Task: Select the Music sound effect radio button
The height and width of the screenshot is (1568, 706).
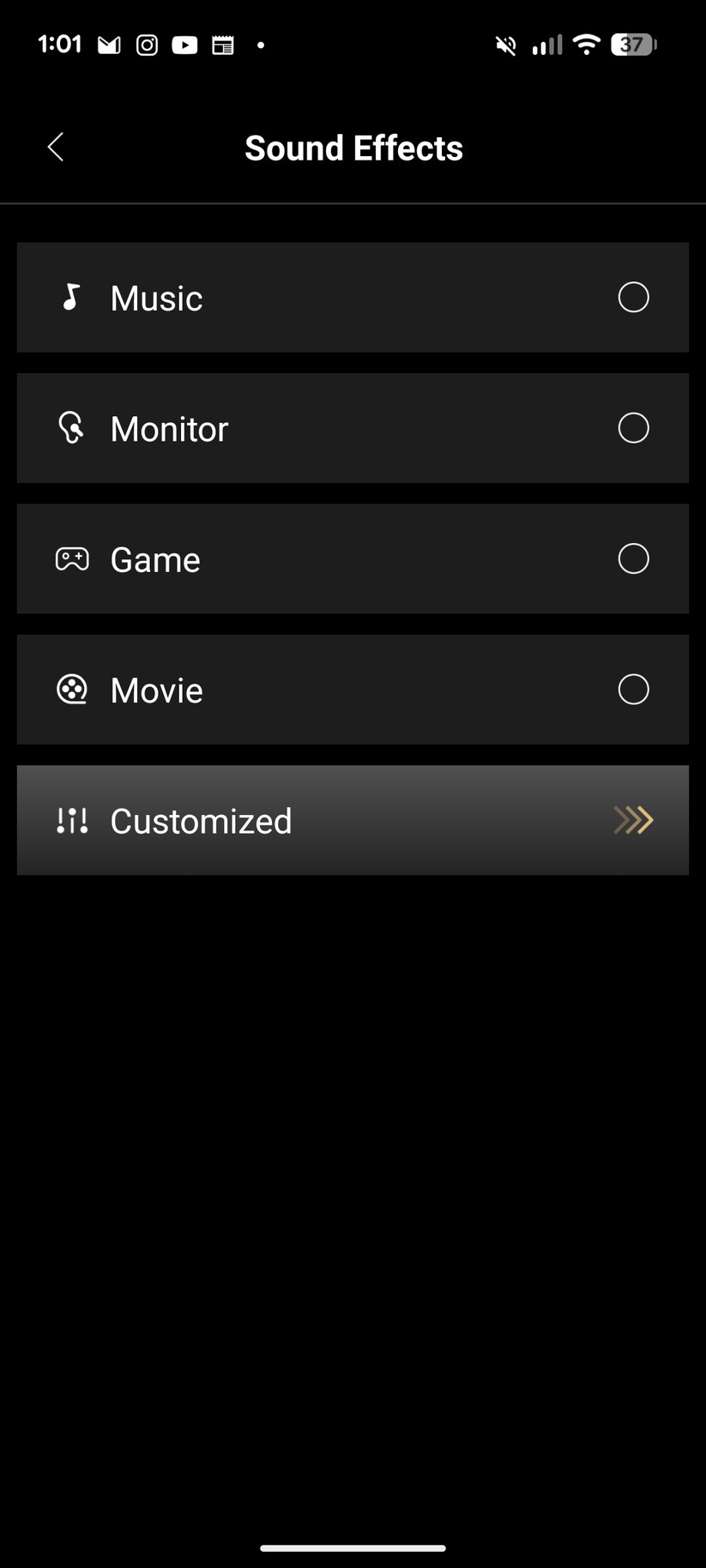Action: point(633,298)
